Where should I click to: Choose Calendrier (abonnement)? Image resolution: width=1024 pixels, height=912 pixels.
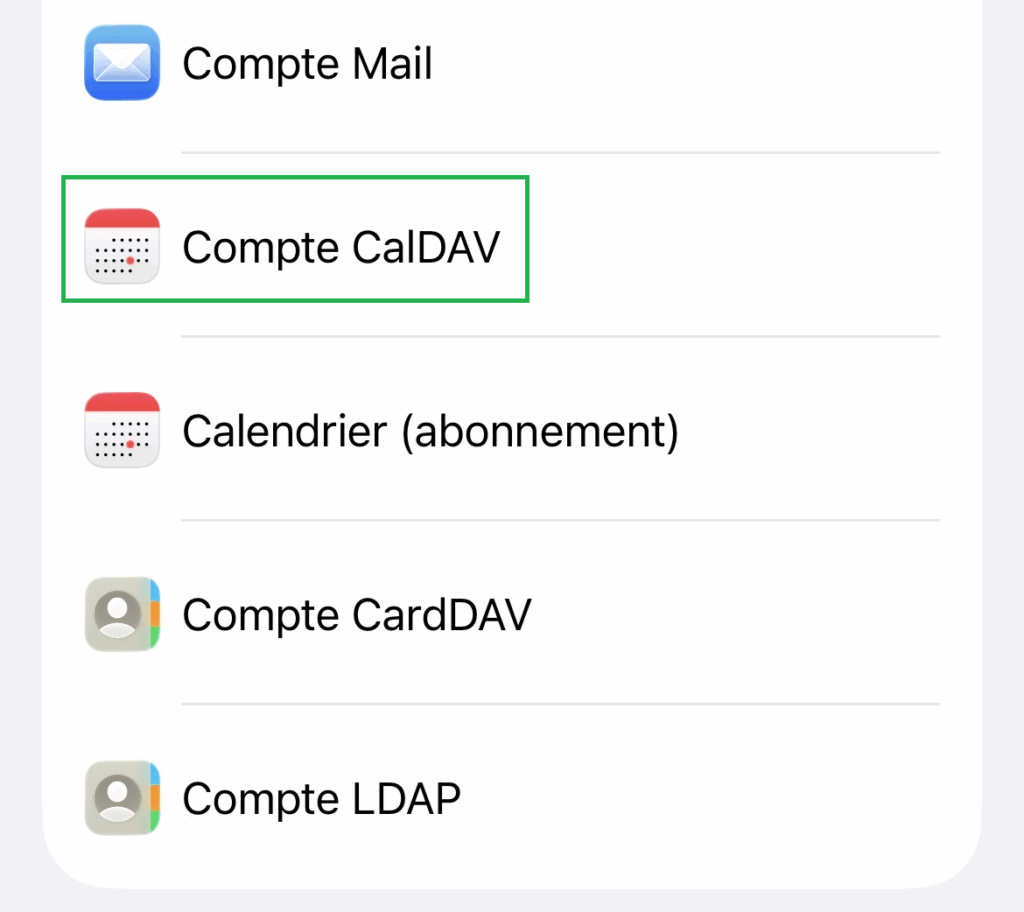coord(430,431)
